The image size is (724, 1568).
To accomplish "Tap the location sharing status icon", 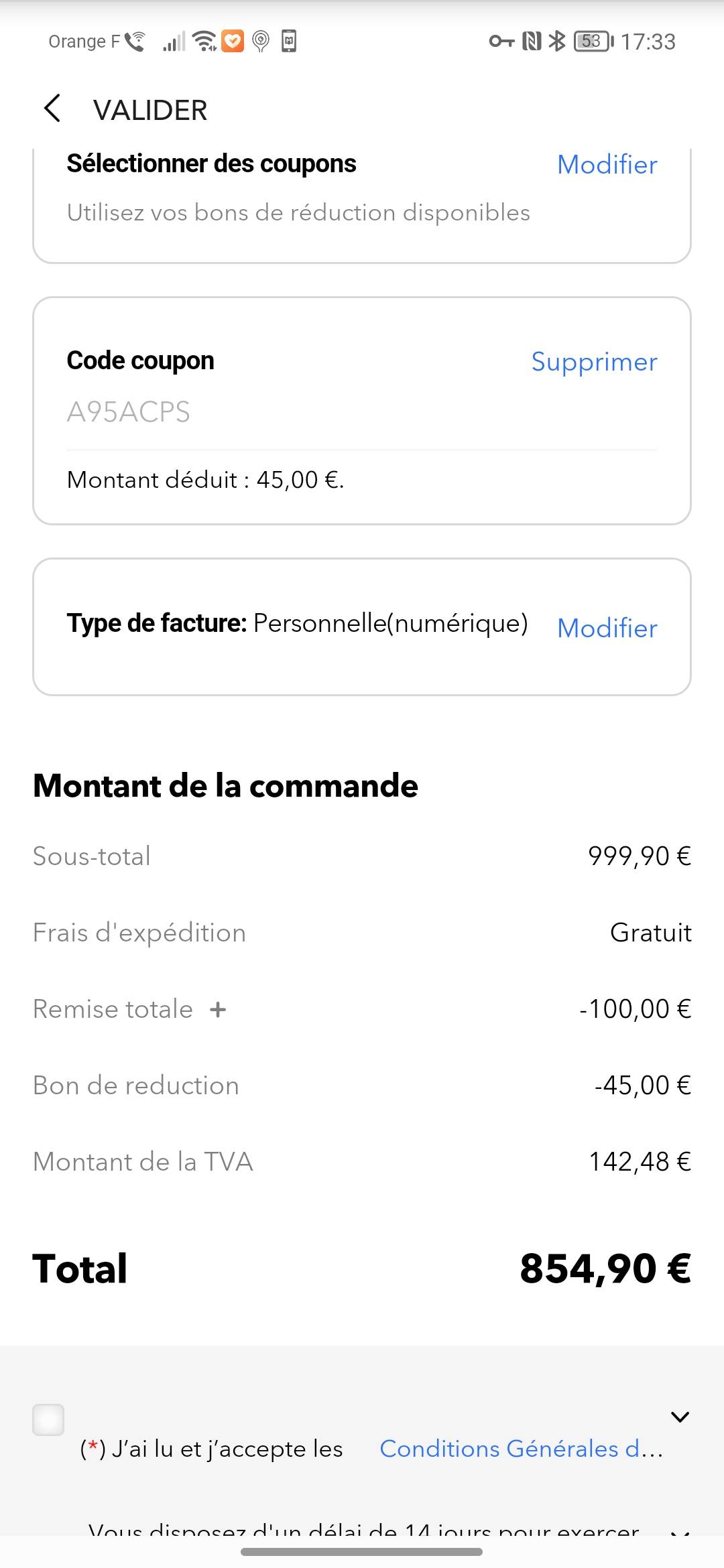I will pyautogui.click(x=261, y=41).
